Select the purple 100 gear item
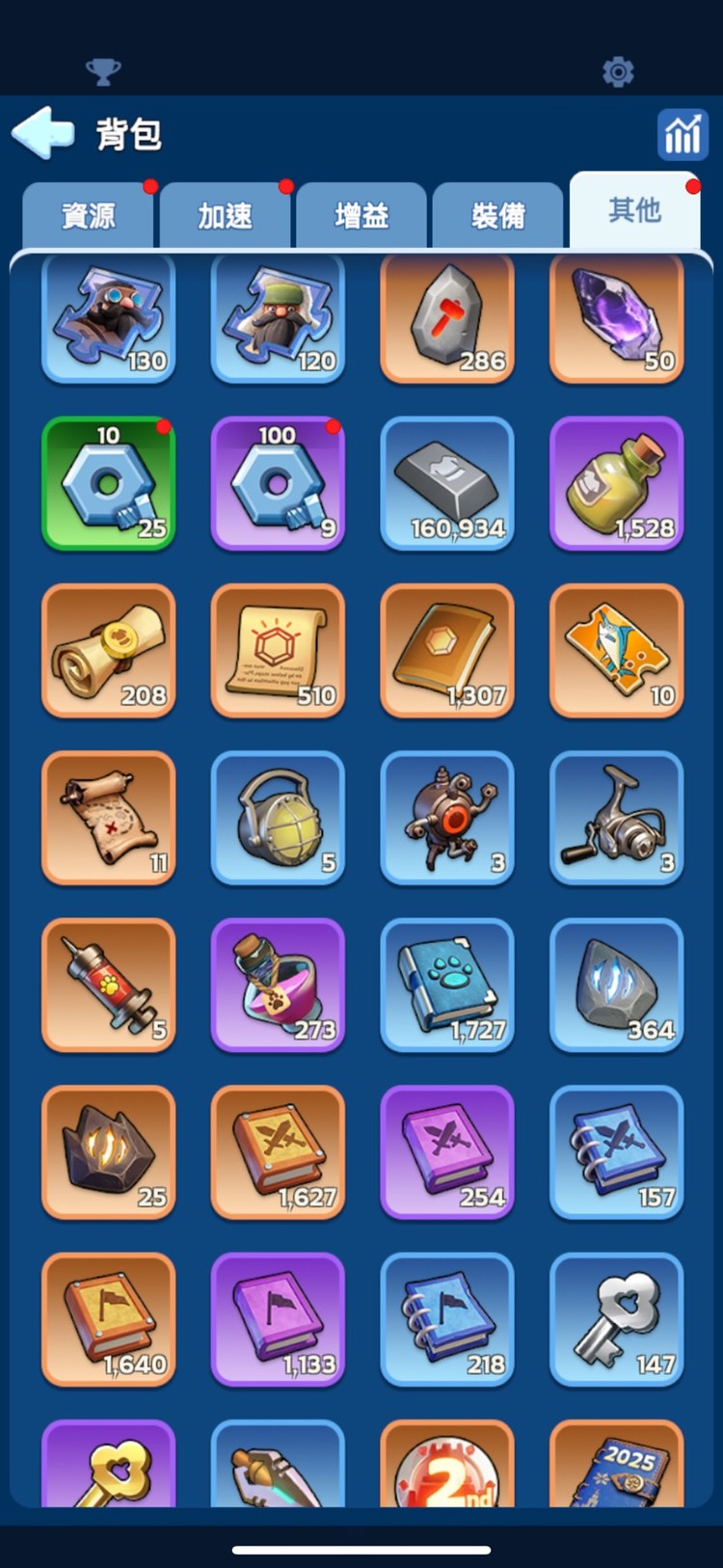This screenshot has height=1568, width=723. [278, 484]
